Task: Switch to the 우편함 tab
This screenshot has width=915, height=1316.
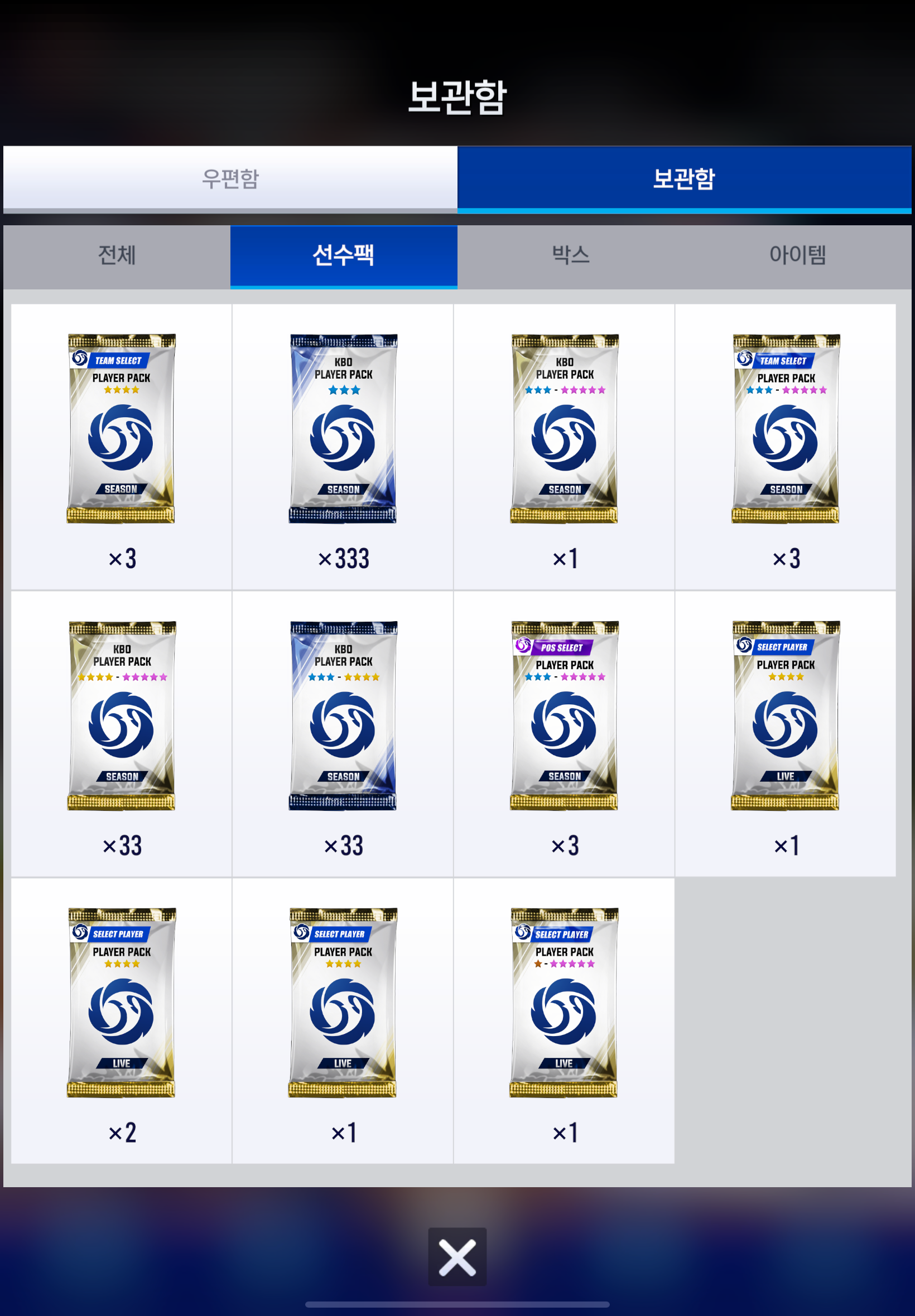Action: tap(230, 178)
